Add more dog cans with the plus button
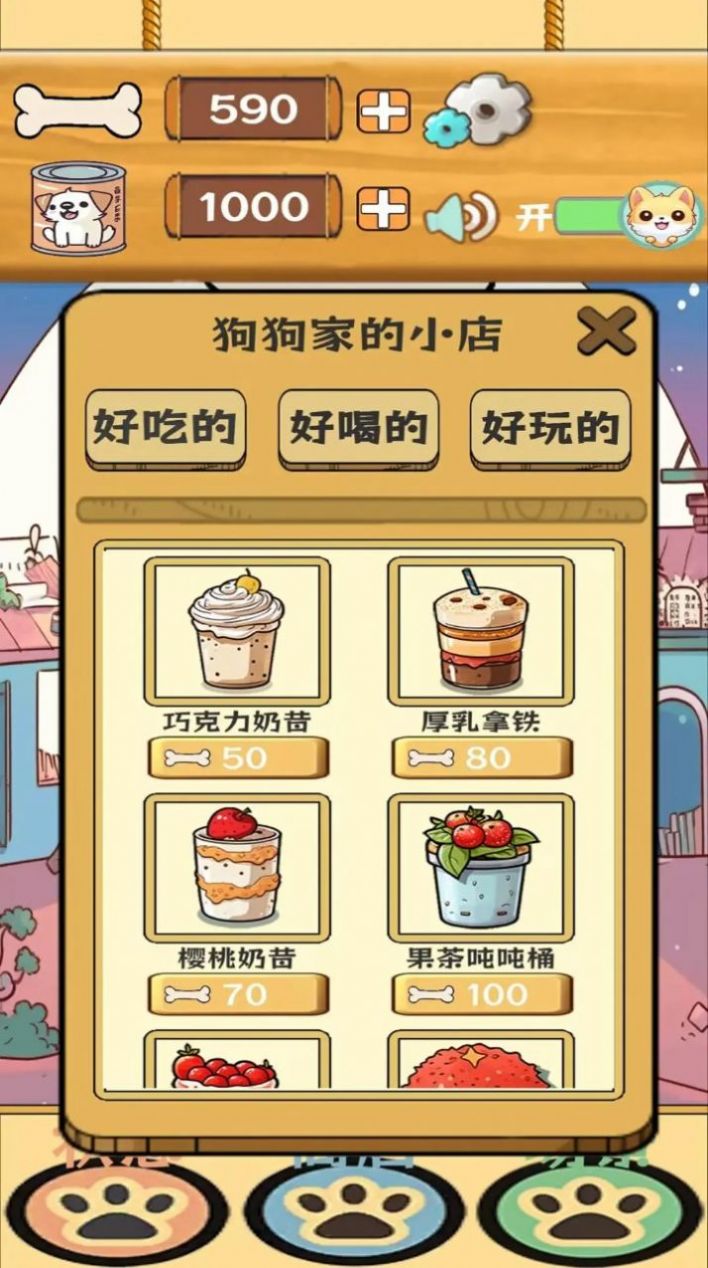The height and width of the screenshot is (1268, 708). coord(384,209)
